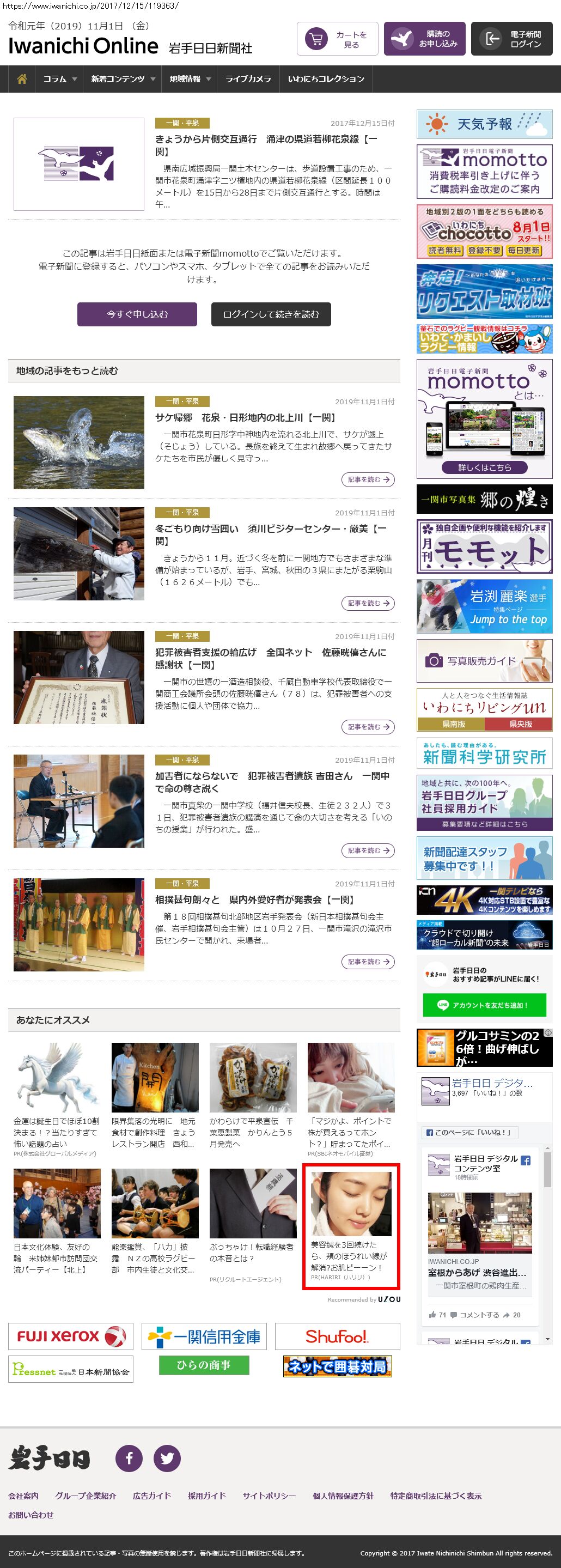Open the Shufoo! banner
Viewport: 561px width, 1568px height.
337,1336
